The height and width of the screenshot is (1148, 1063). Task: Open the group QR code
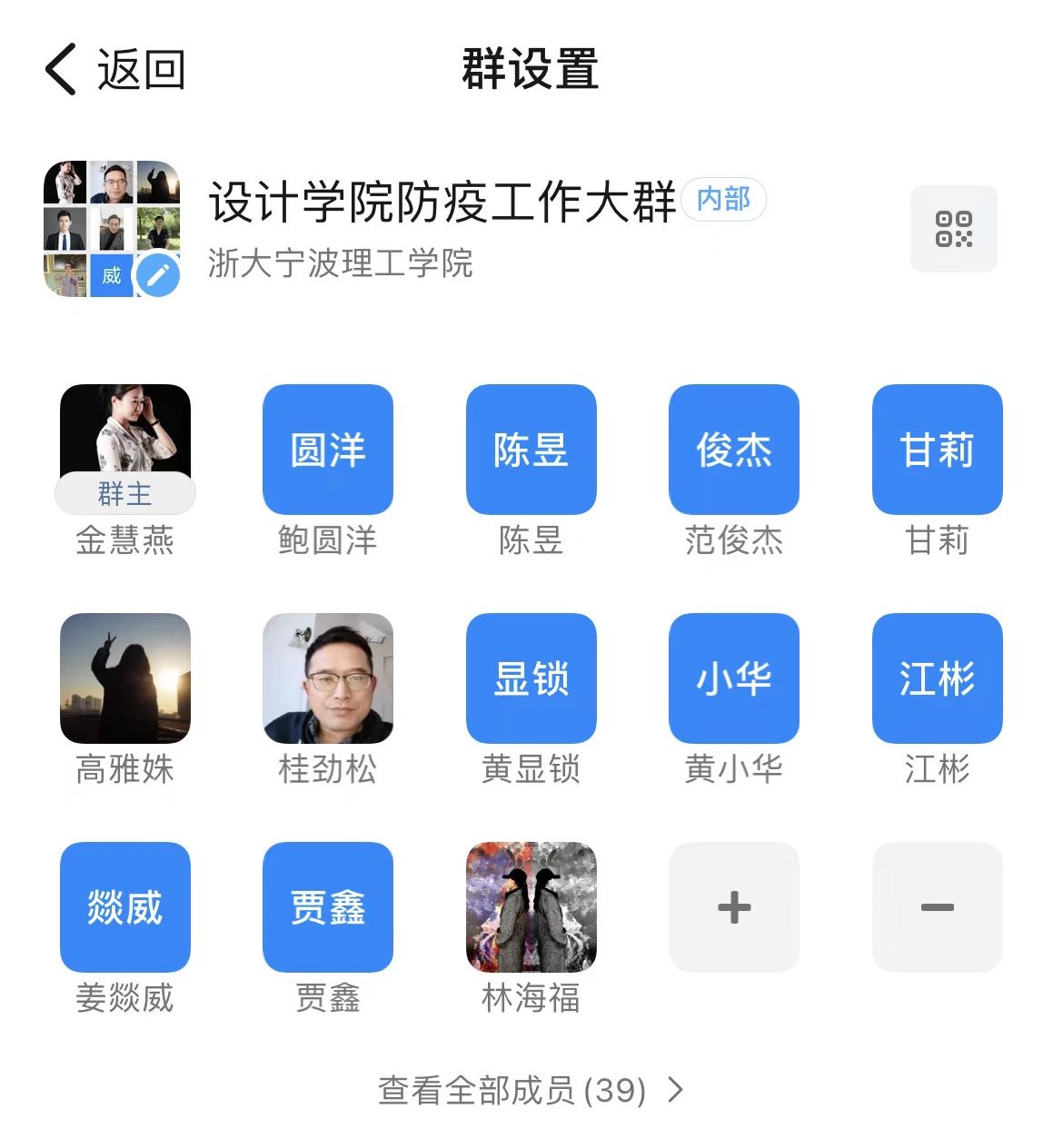coord(953,229)
